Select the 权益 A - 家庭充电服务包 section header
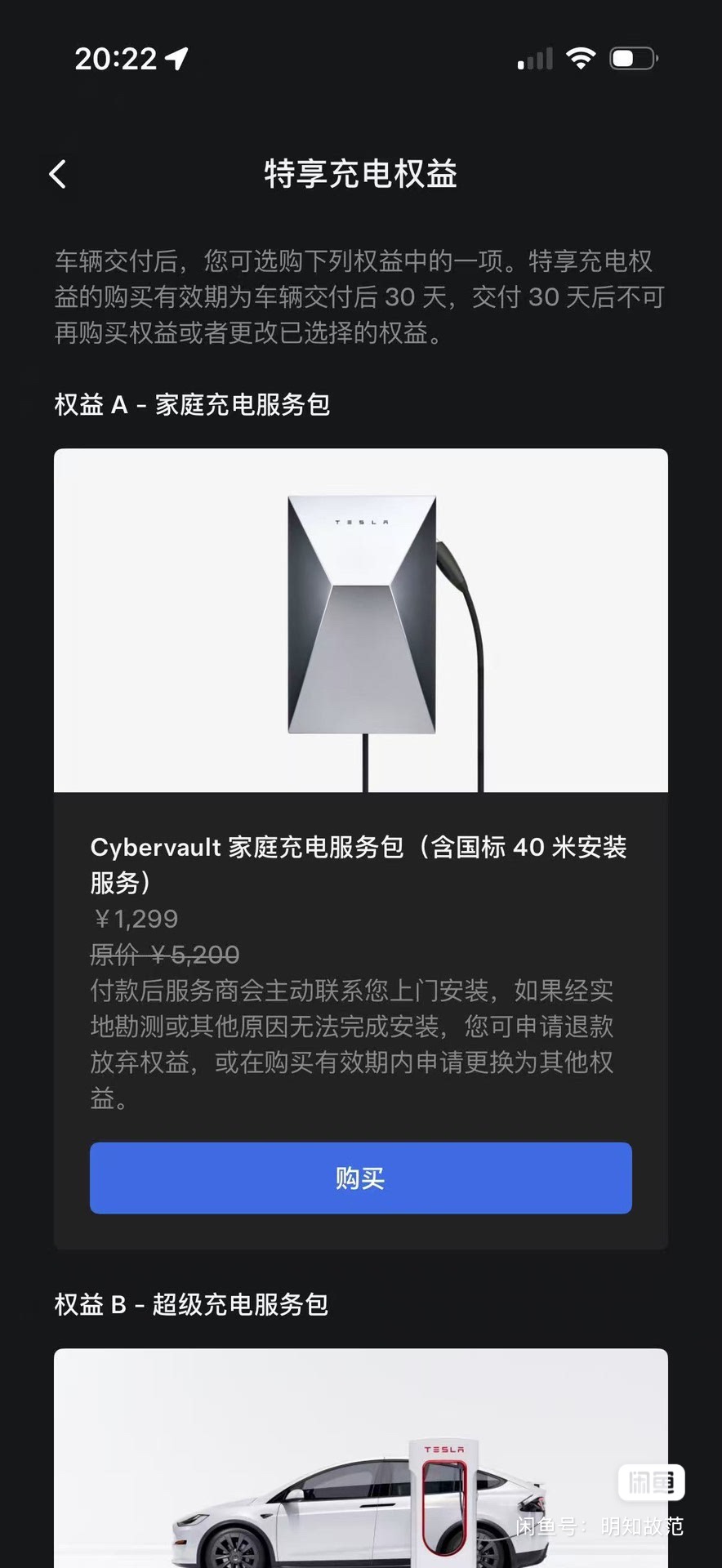The width and height of the screenshot is (722, 1568). pyautogui.click(x=191, y=405)
